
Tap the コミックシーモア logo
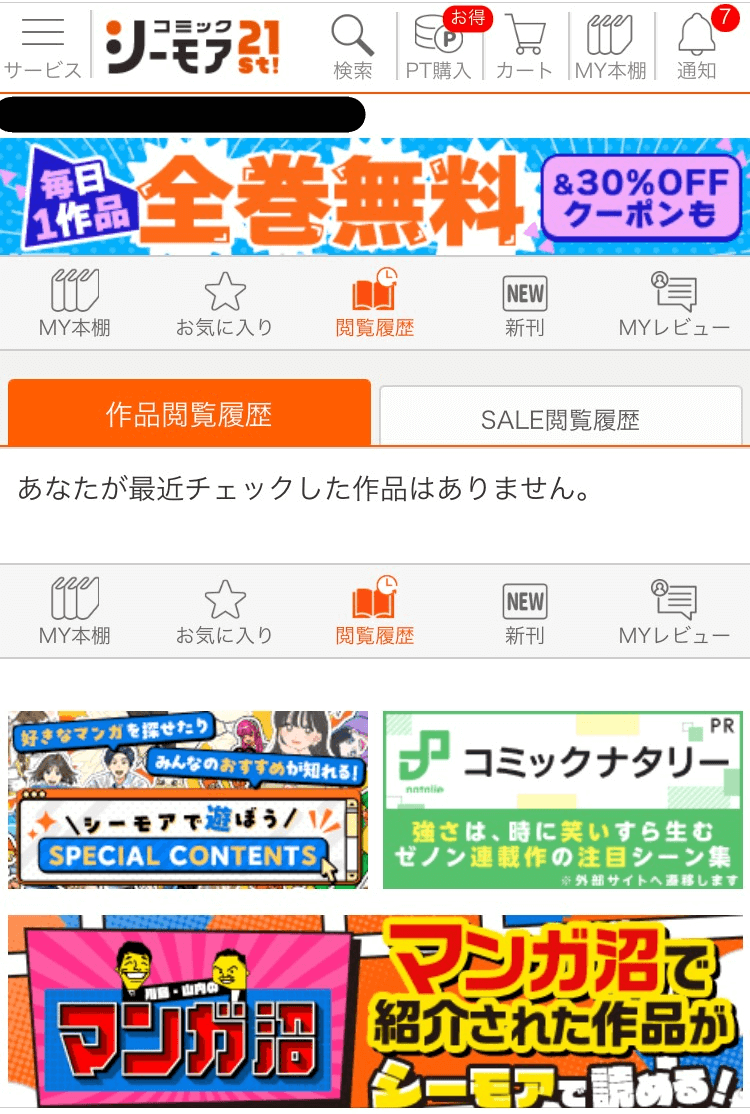point(192,47)
